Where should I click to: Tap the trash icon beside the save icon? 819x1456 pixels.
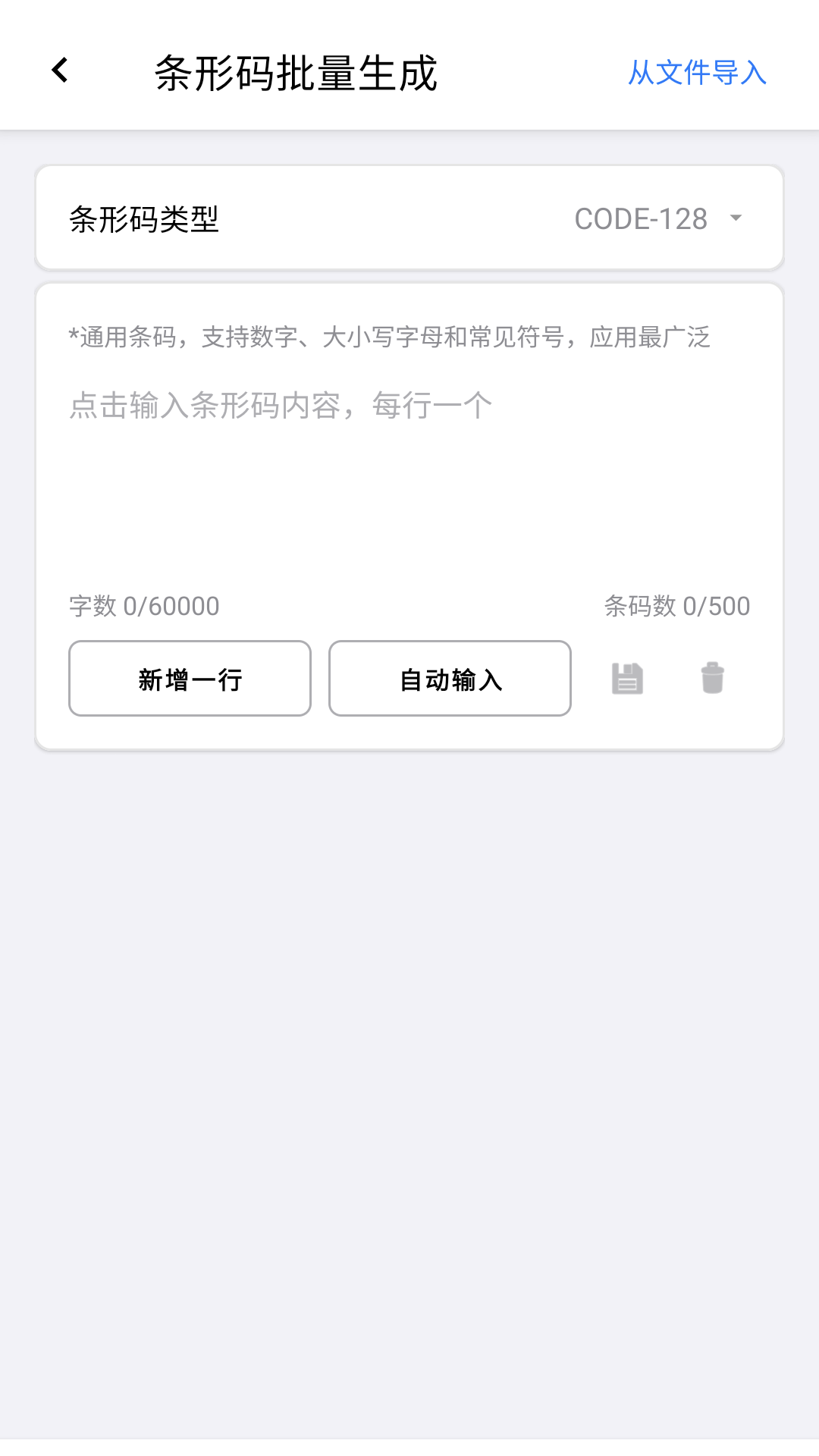point(711,677)
